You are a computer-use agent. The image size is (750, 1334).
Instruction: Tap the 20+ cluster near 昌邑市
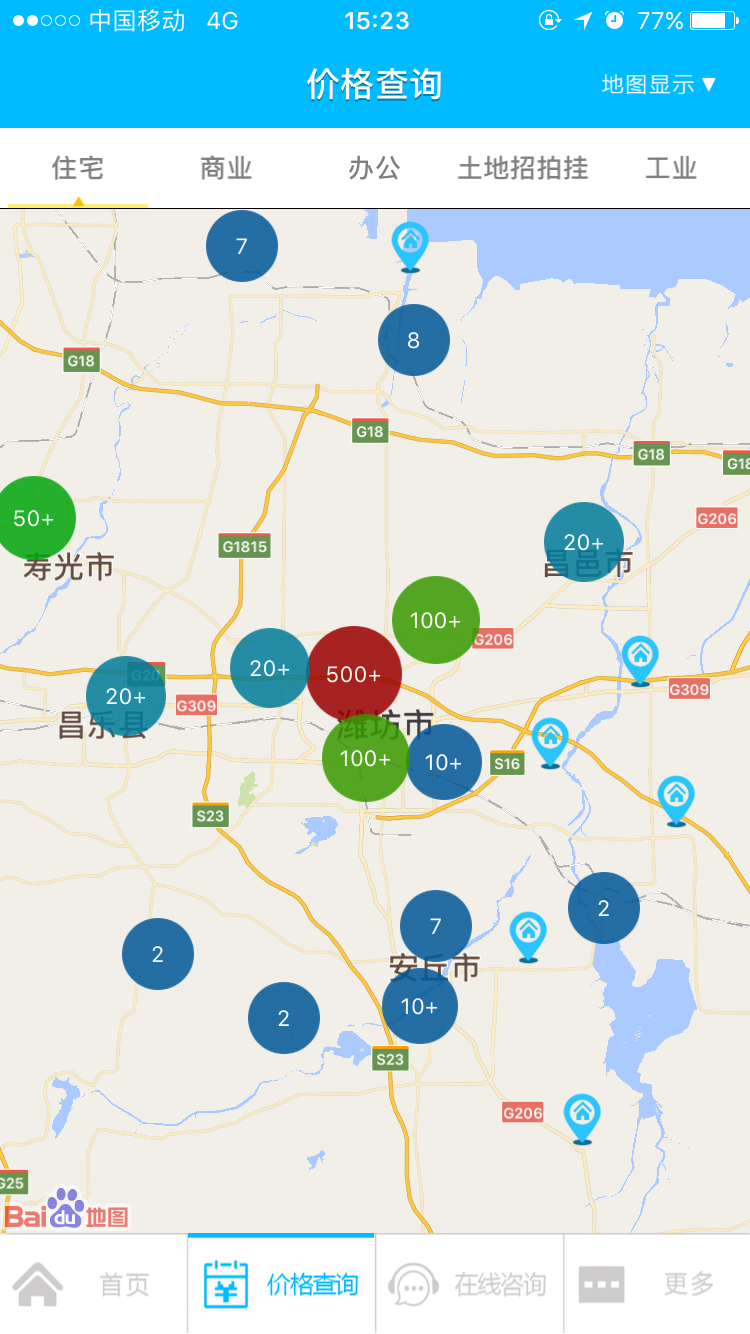click(x=583, y=541)
